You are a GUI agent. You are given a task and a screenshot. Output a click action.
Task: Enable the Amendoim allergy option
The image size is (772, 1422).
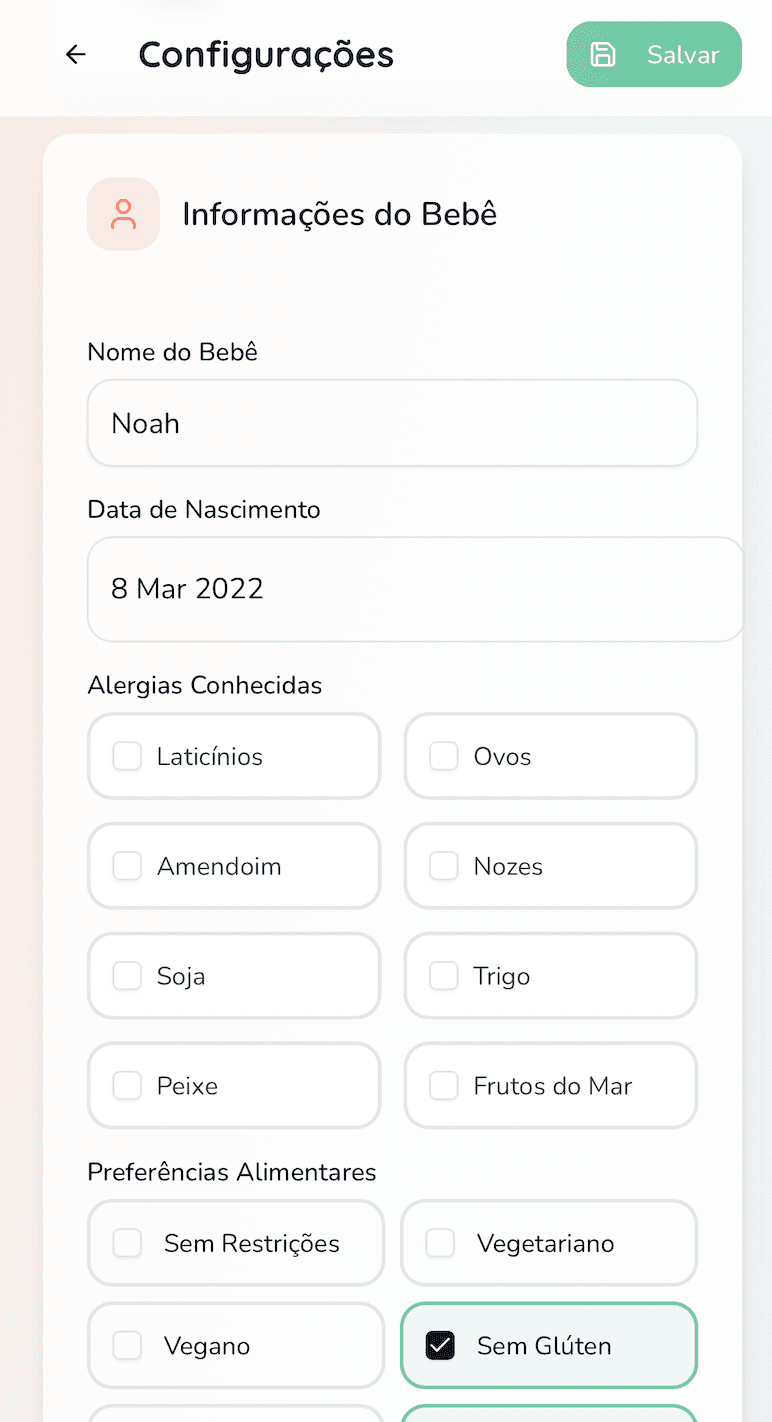point(127,866)
